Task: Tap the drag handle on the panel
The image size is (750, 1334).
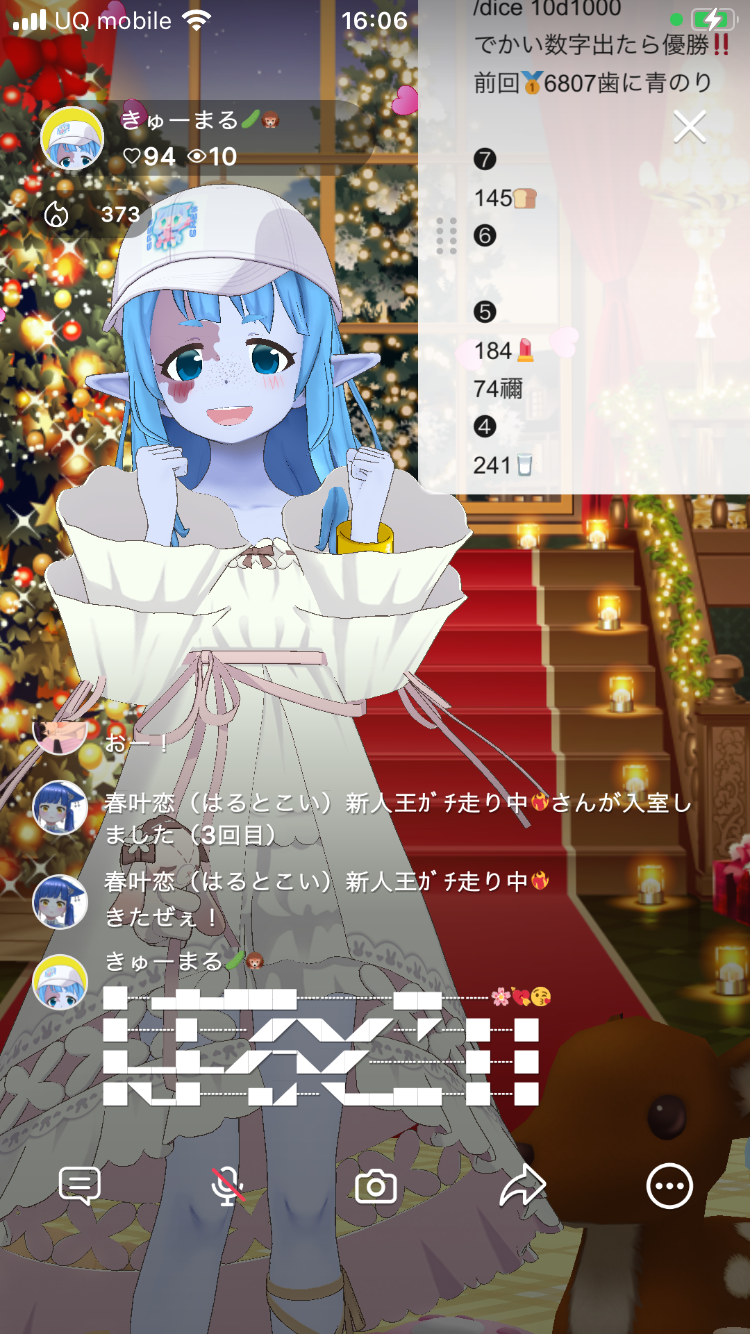Action: (447, 235)
